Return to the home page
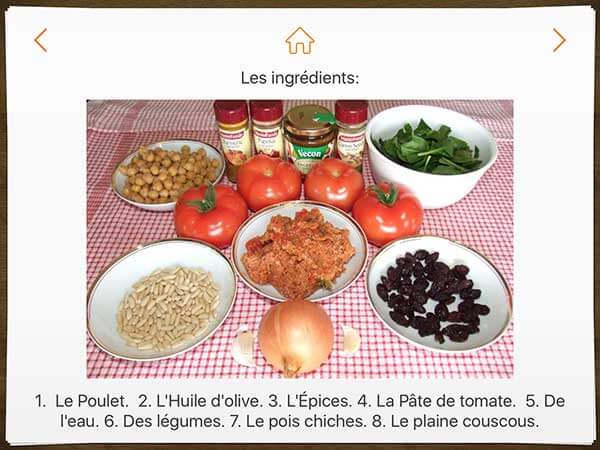The width and height of the screenshot is (600, 450). point(299,40)
